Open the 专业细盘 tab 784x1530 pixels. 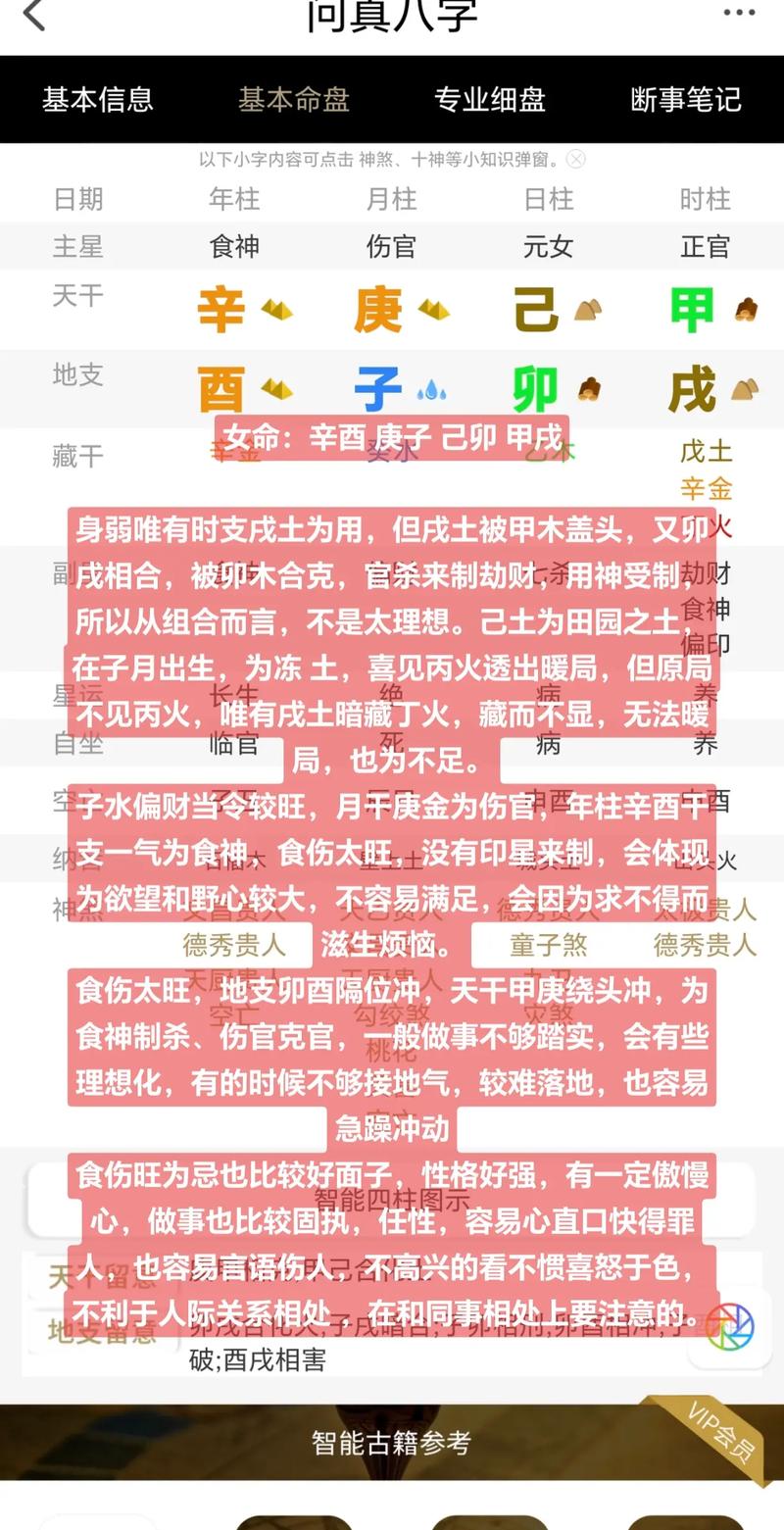pyautogui.click(x=490, y=99)
